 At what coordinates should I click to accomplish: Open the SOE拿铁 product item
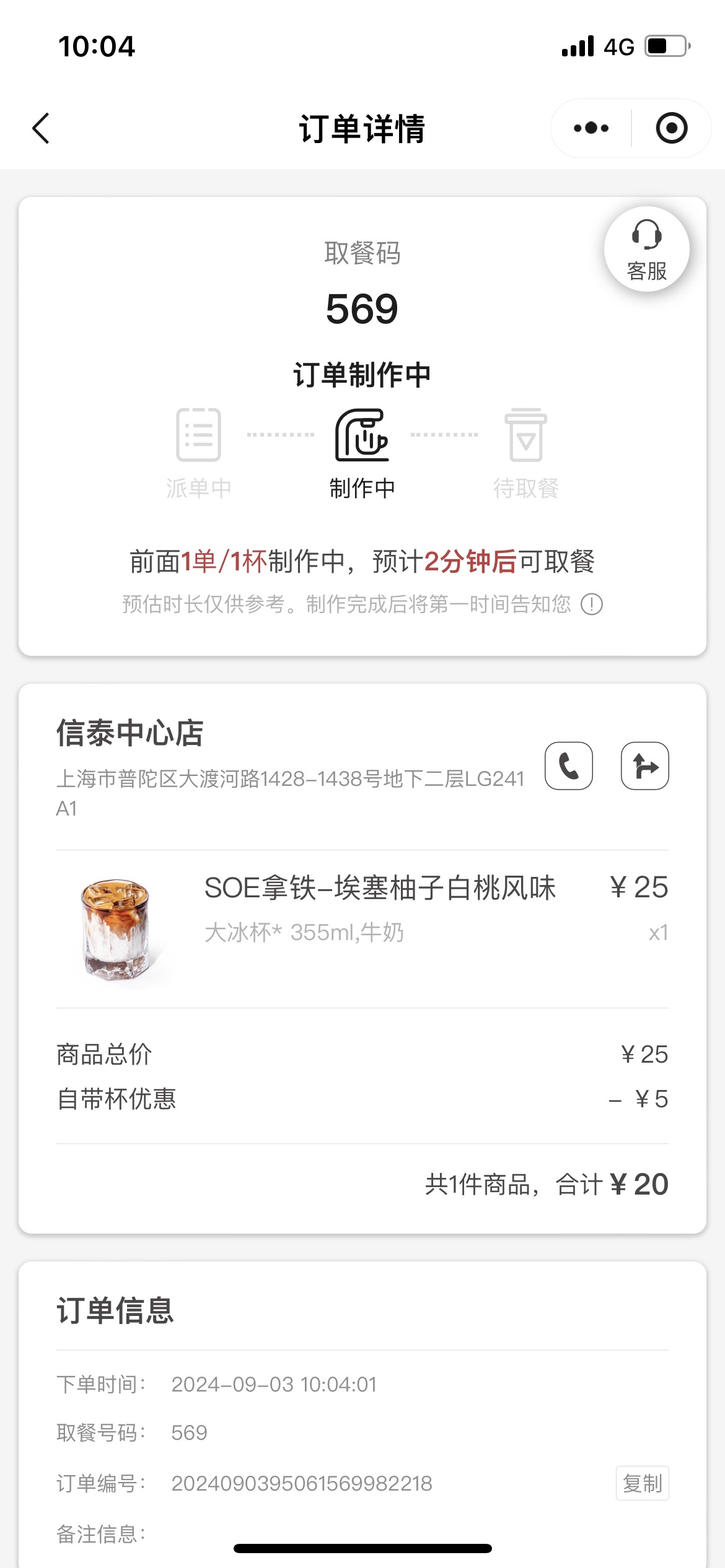pos(362,928)
